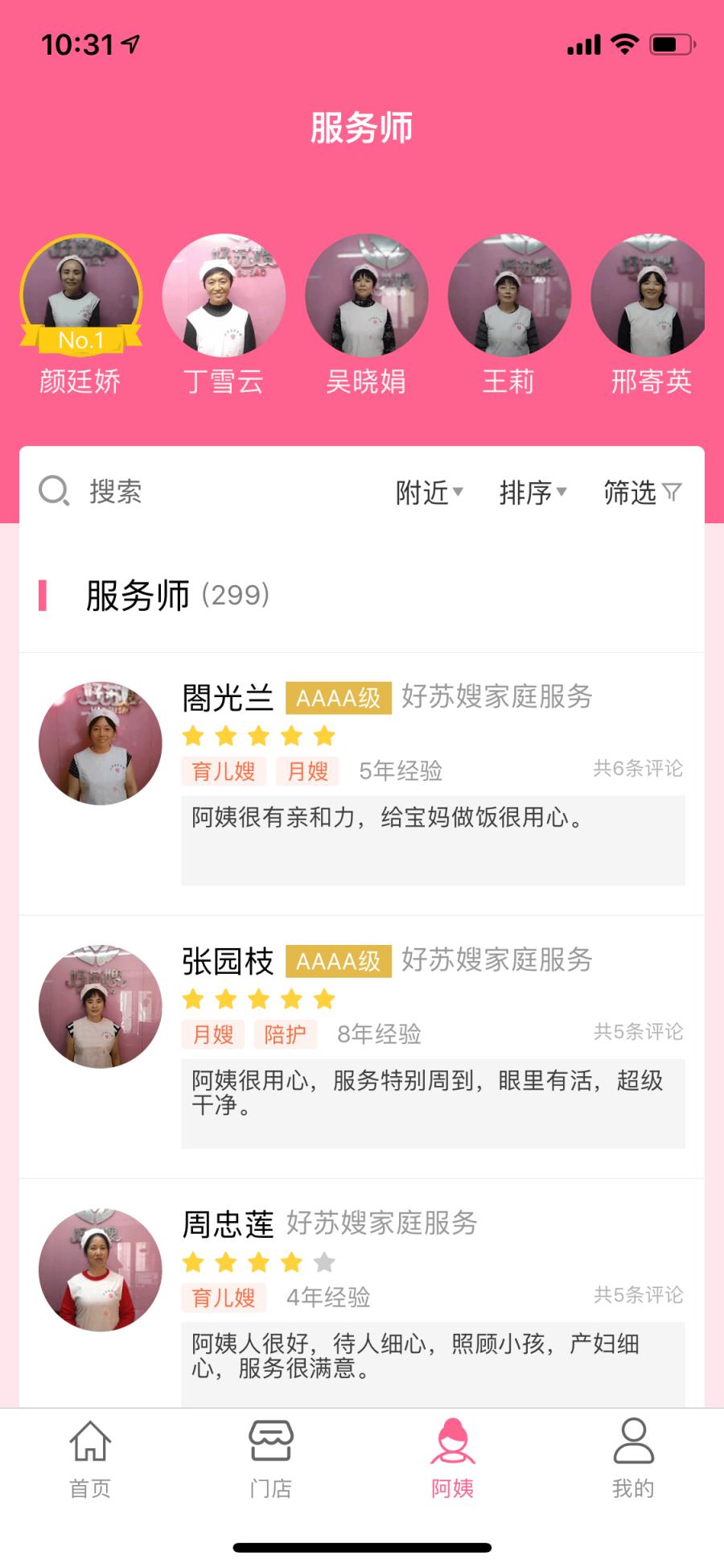724x1568 pixels.
Task: Switch to the 首页 tab
Action: 88,1487
